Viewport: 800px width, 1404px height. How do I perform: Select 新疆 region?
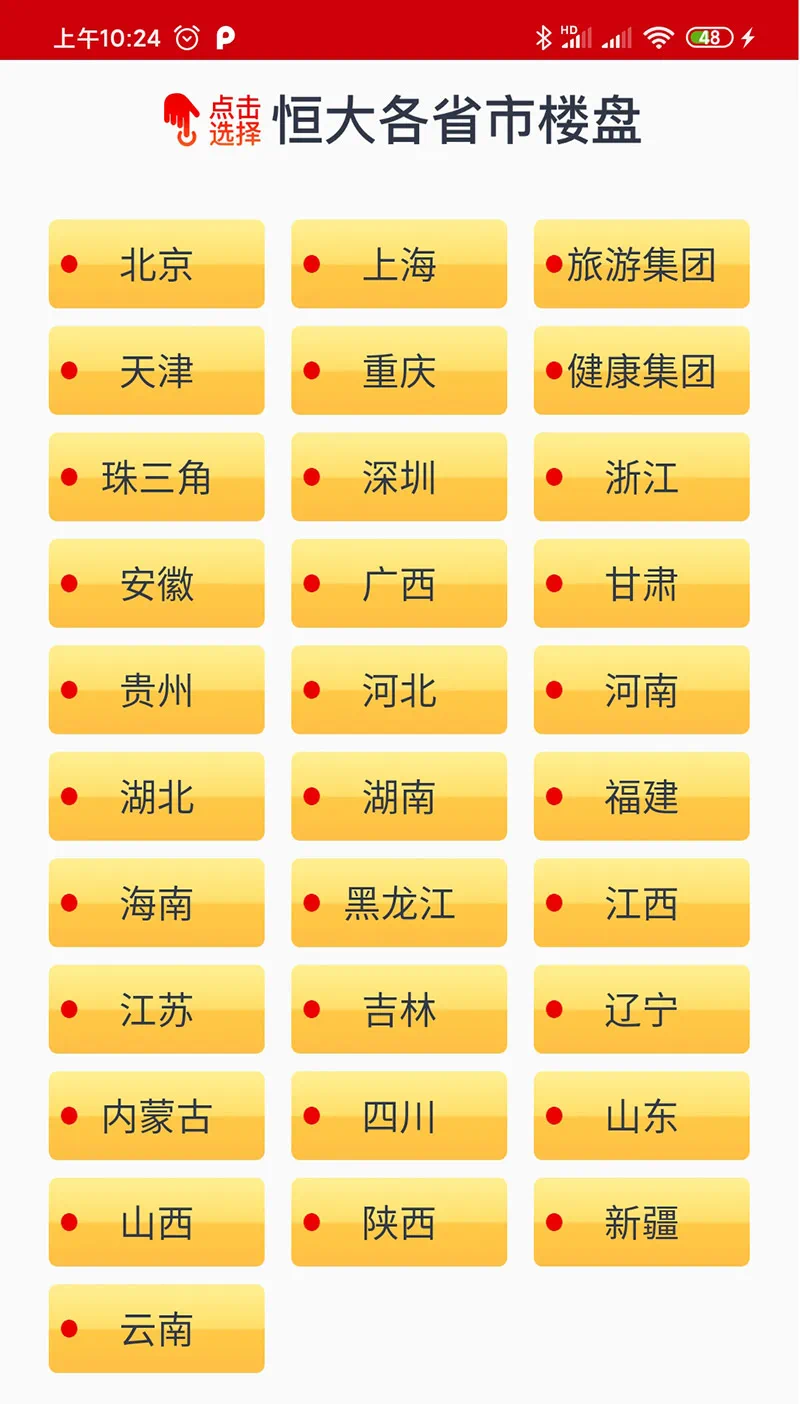pos(642,1222)
